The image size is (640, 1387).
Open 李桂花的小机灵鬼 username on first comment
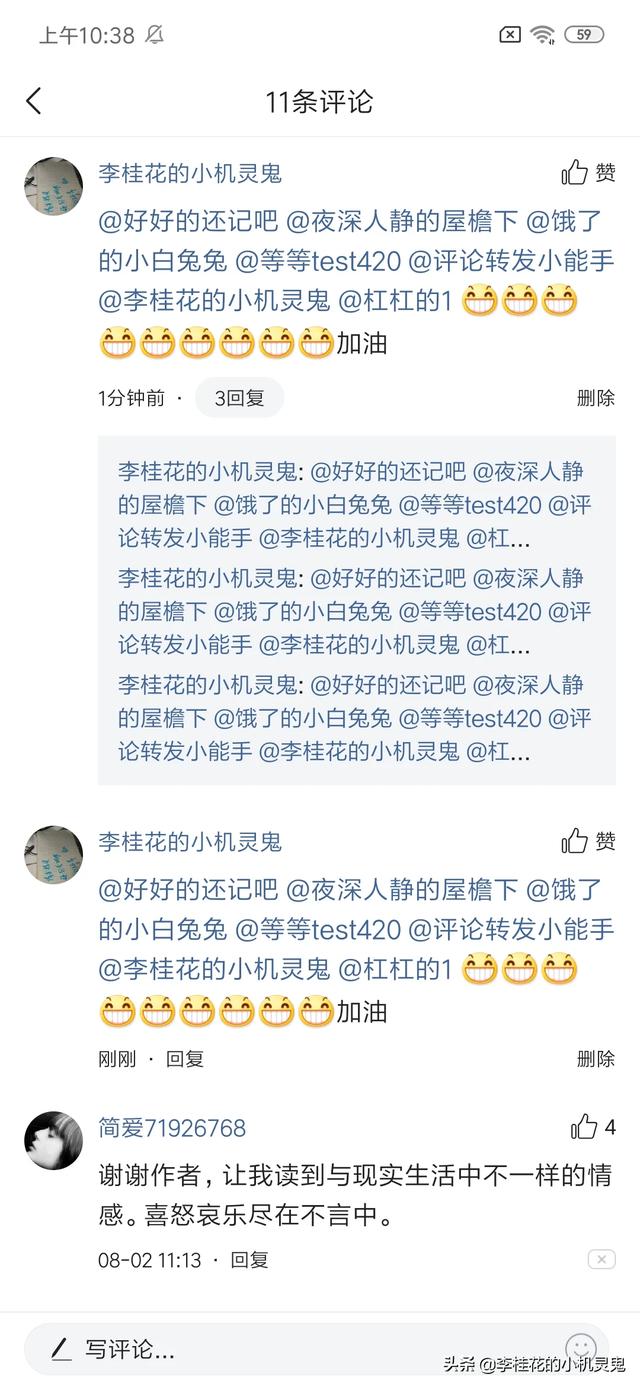(x=190, y=173)
